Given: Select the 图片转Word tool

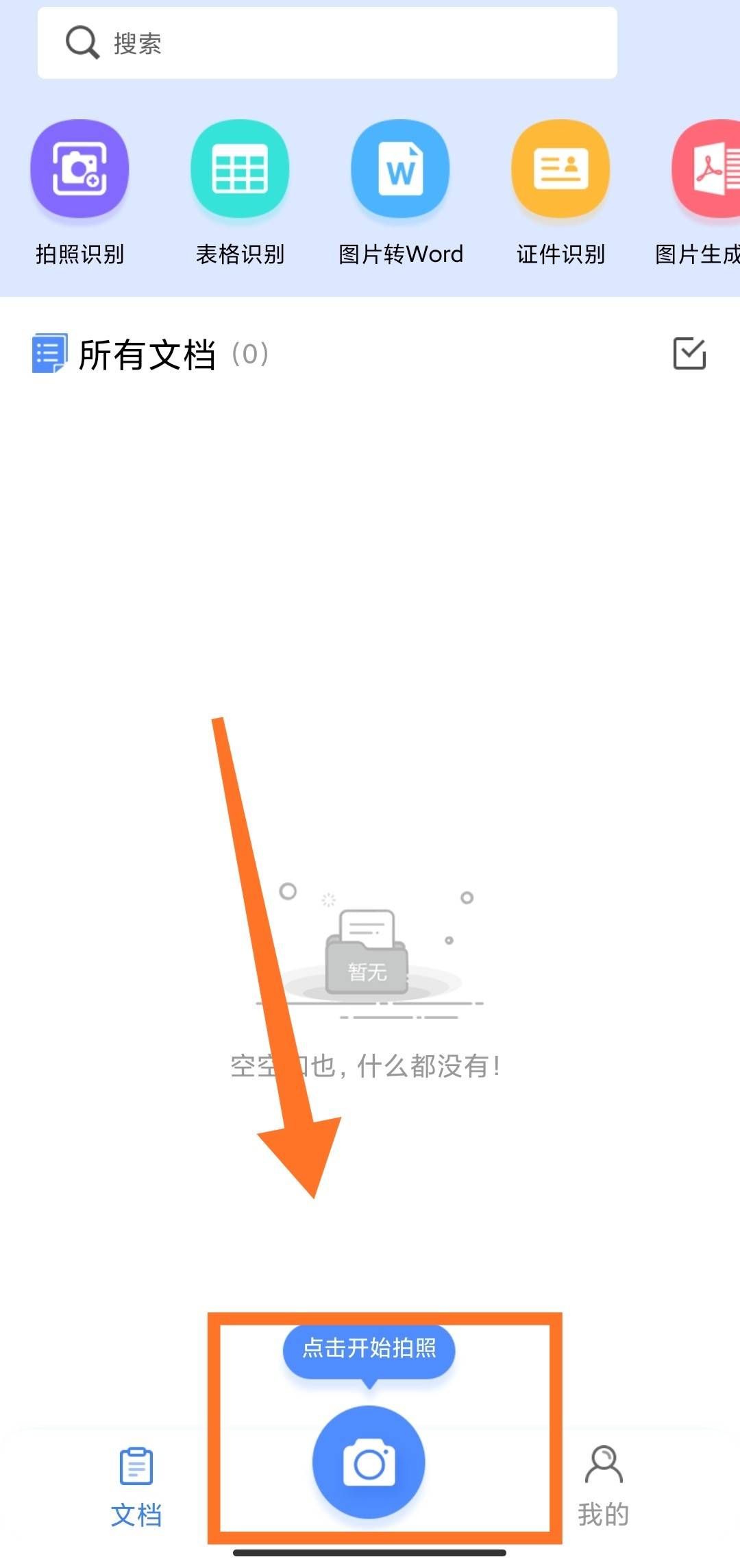Looking at the screenshot, I should [400, 169].
